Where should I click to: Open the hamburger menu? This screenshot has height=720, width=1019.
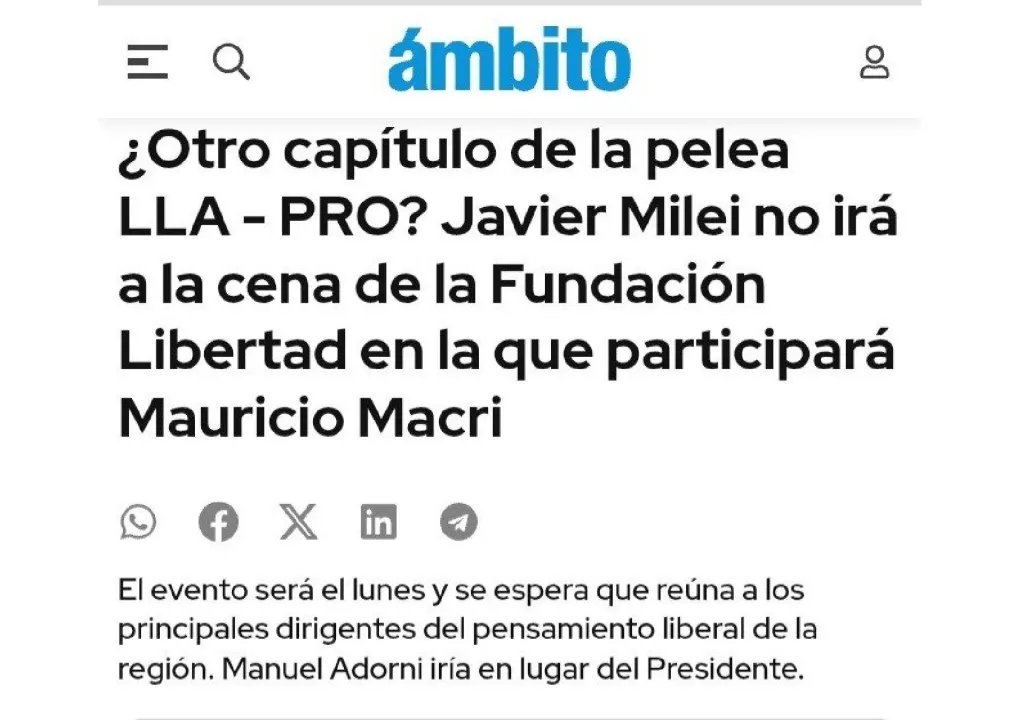point(147,62)
